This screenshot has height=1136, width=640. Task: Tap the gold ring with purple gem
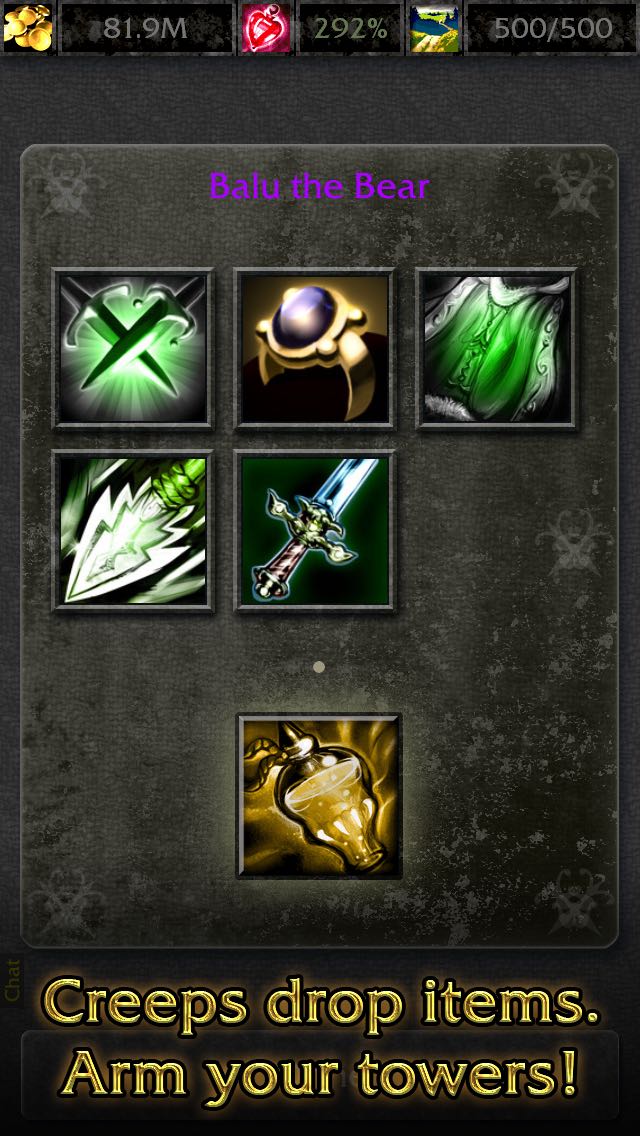point(314,348)
